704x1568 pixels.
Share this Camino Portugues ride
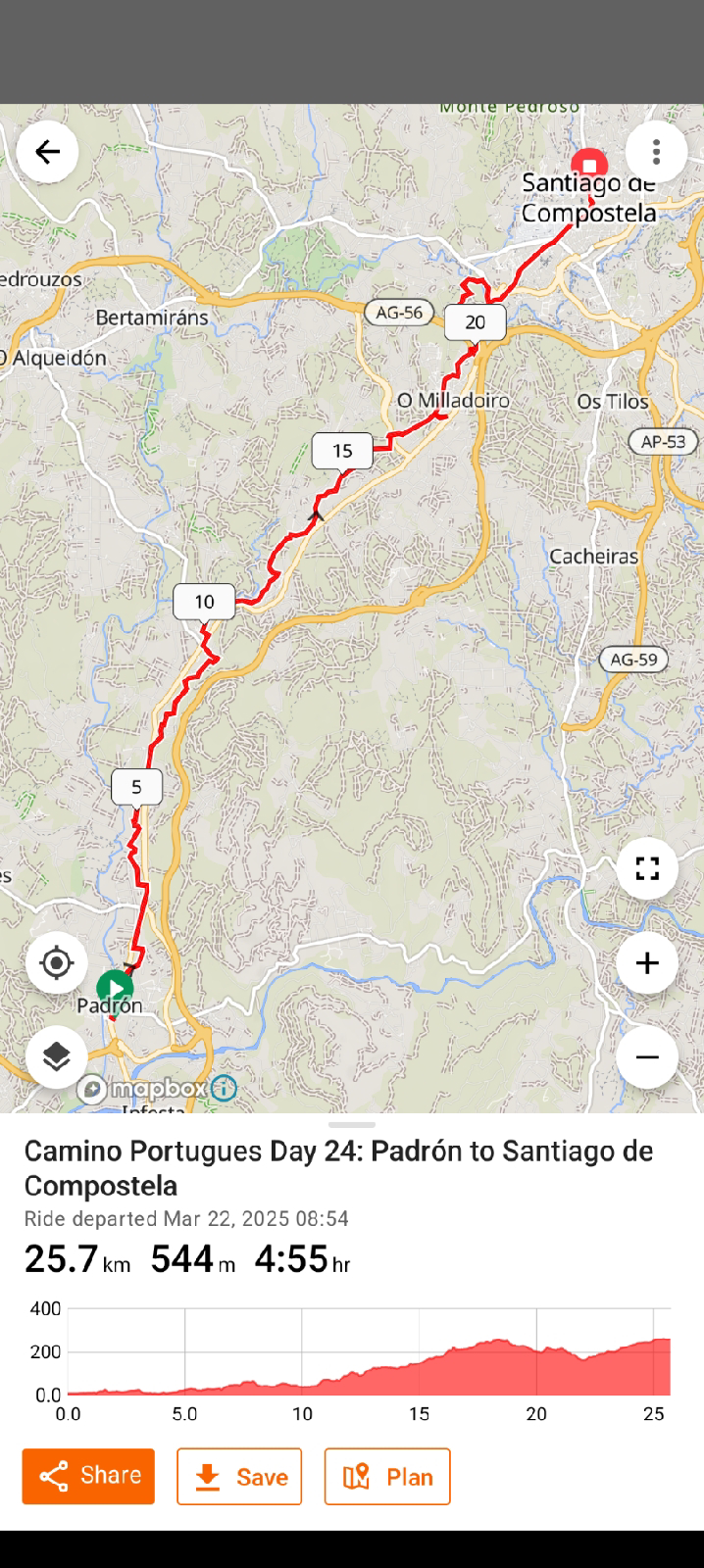[88, 1476]
